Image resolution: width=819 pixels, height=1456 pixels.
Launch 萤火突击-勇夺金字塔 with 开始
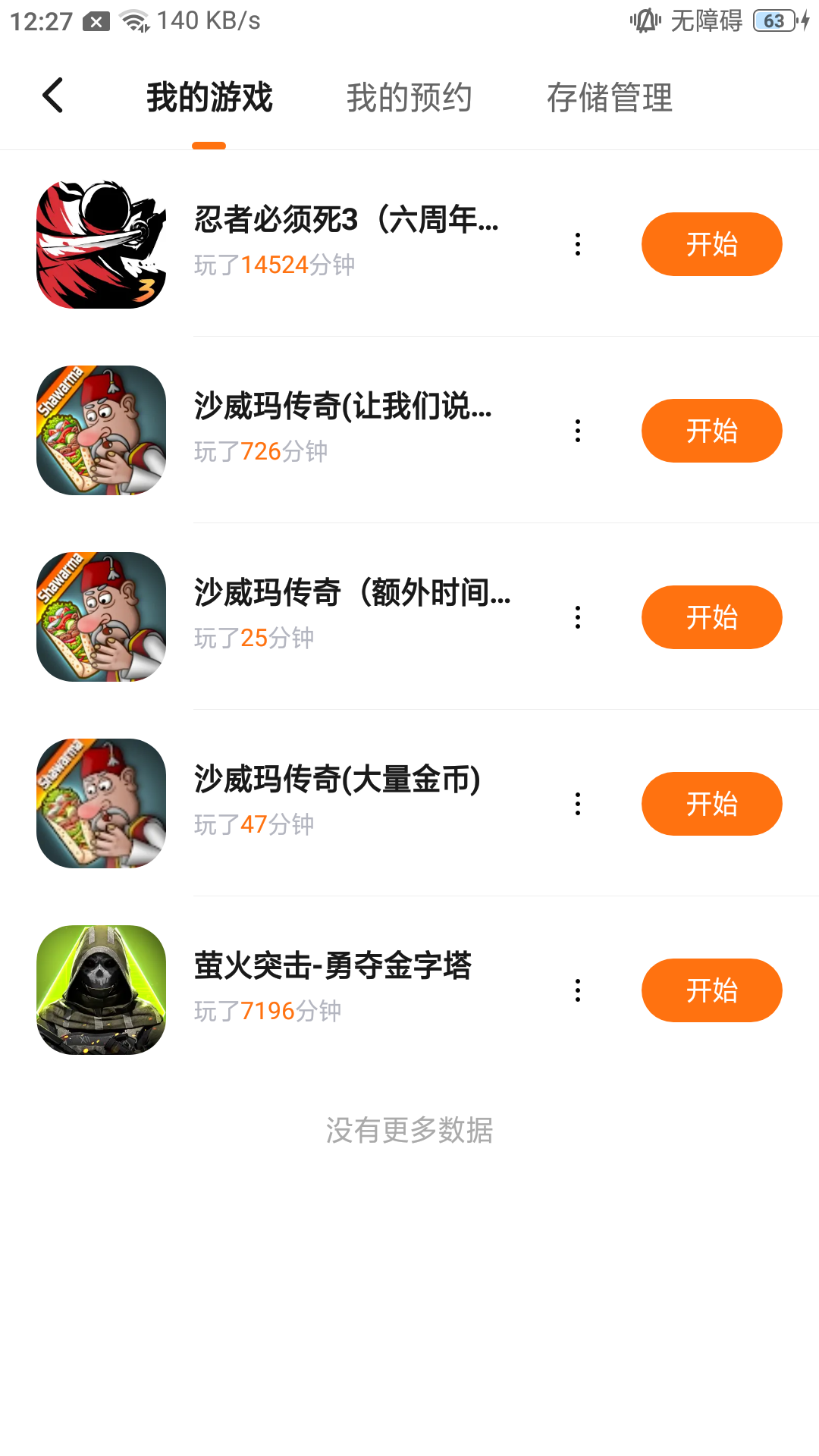(x=711, y=990)
